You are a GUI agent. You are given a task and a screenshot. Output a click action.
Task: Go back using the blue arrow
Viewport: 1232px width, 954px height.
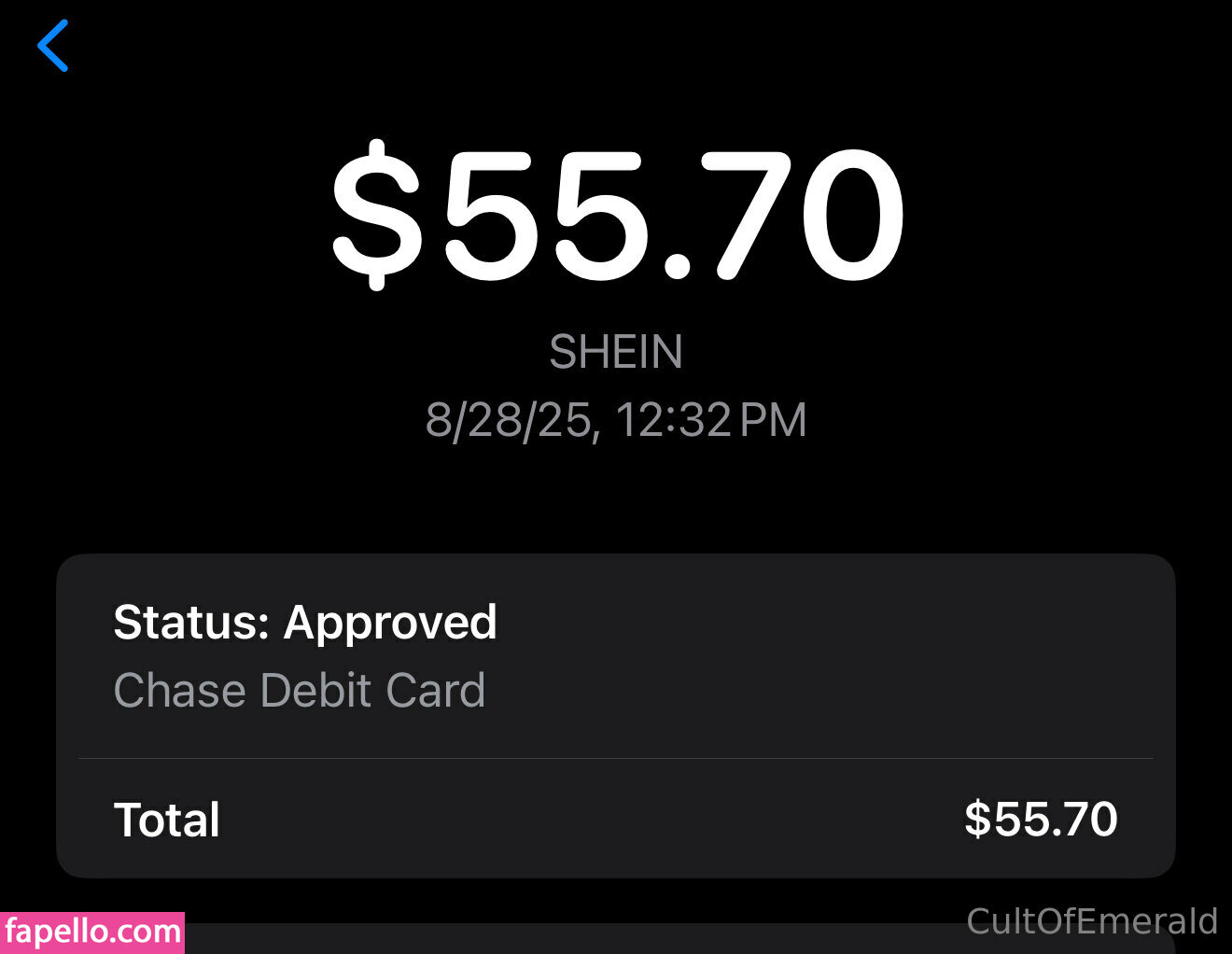coord(53,46)
